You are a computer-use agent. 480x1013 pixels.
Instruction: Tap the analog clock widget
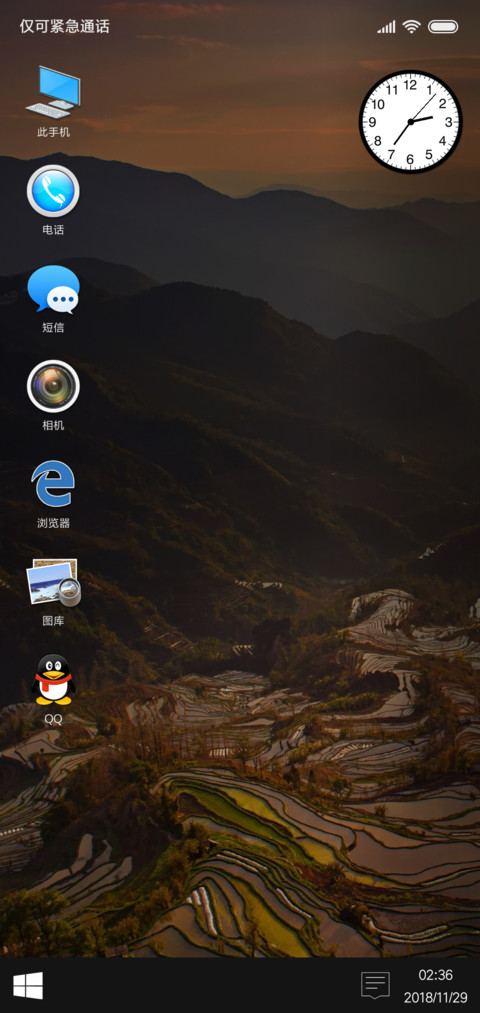(x=410, y=121)
